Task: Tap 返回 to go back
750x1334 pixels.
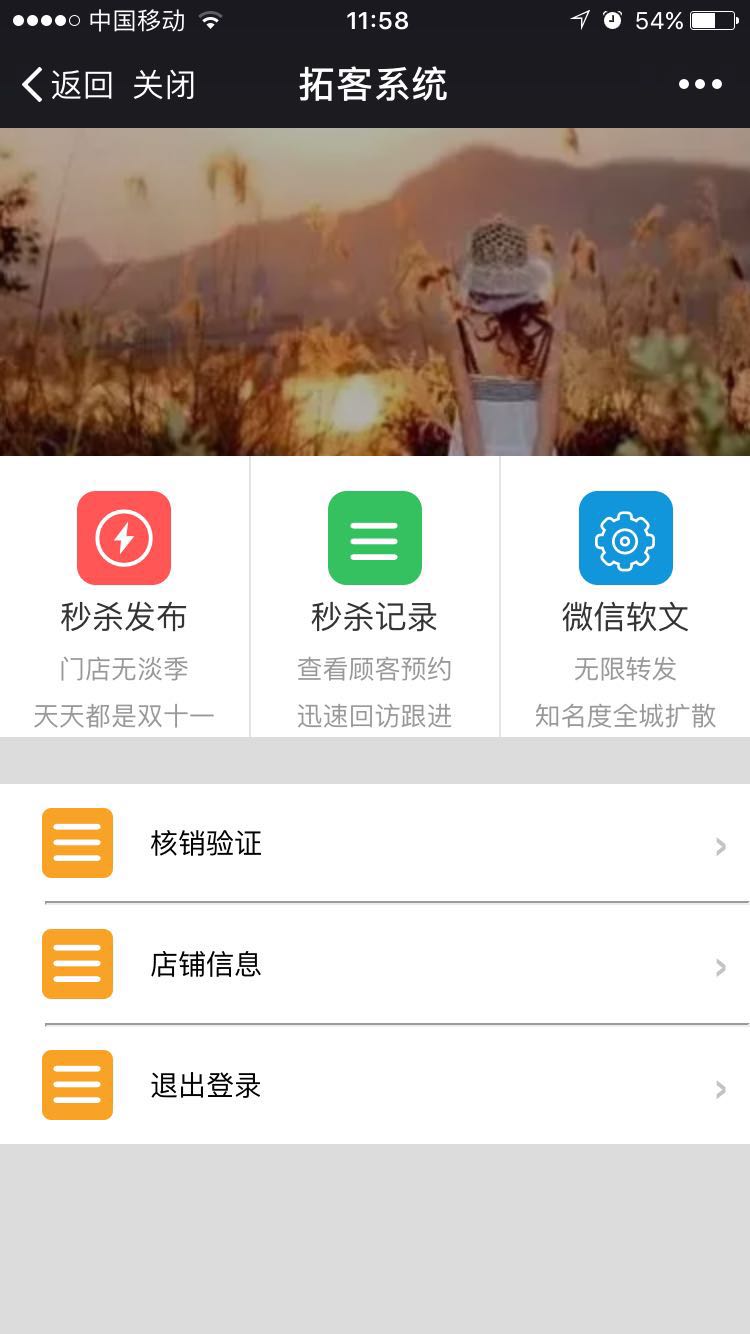Action: click(66, 85)
